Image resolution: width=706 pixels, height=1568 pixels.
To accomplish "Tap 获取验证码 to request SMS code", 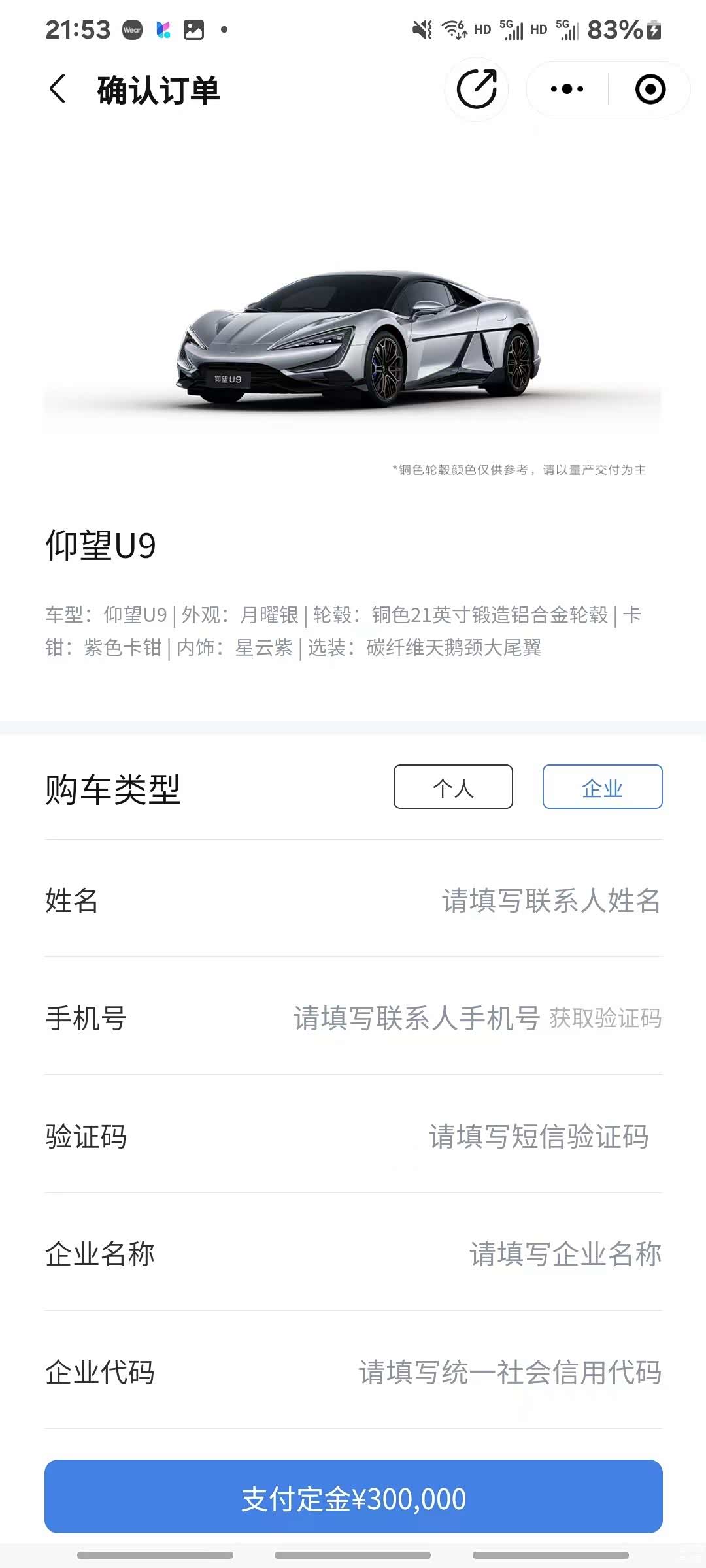I will (605, 1018).
